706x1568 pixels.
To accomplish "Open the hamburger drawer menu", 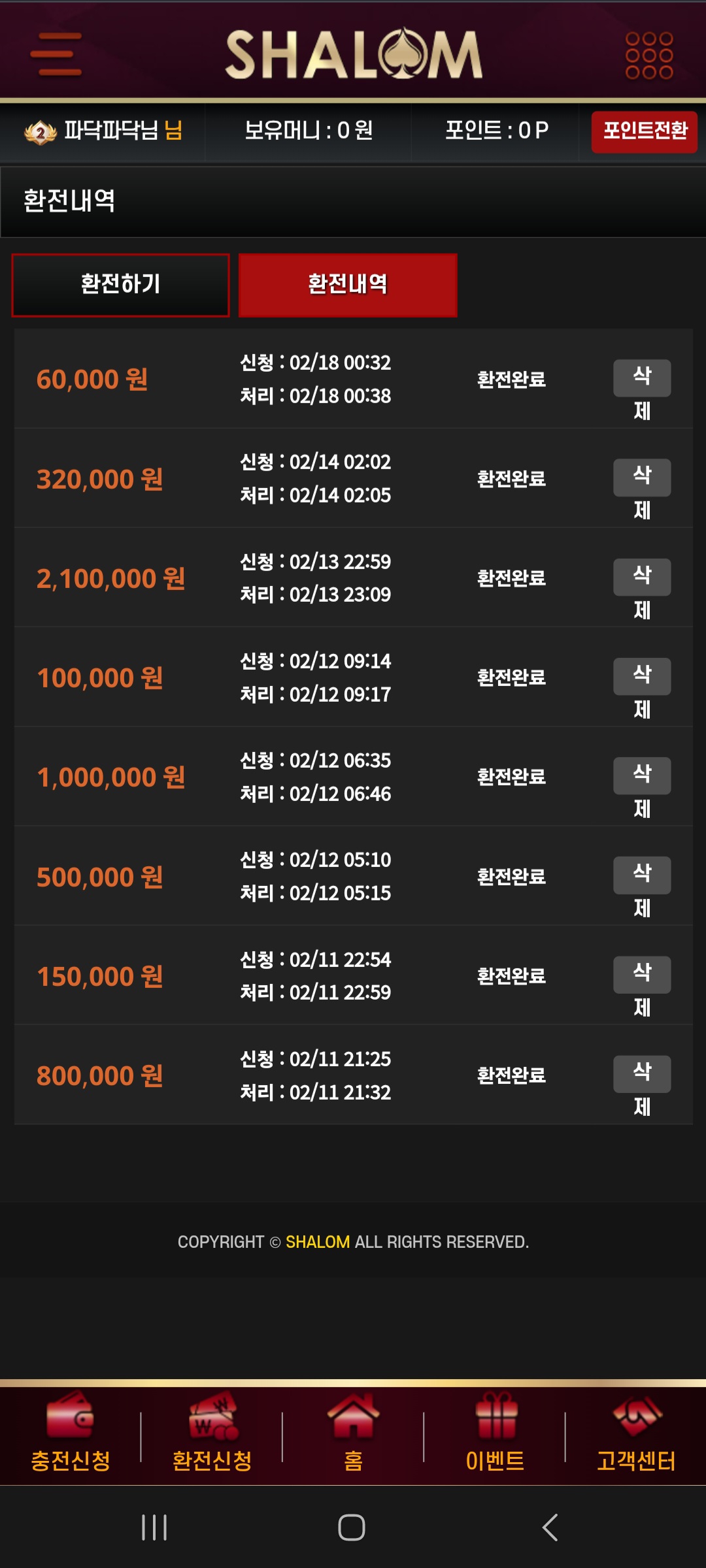I will coord(56,54).
